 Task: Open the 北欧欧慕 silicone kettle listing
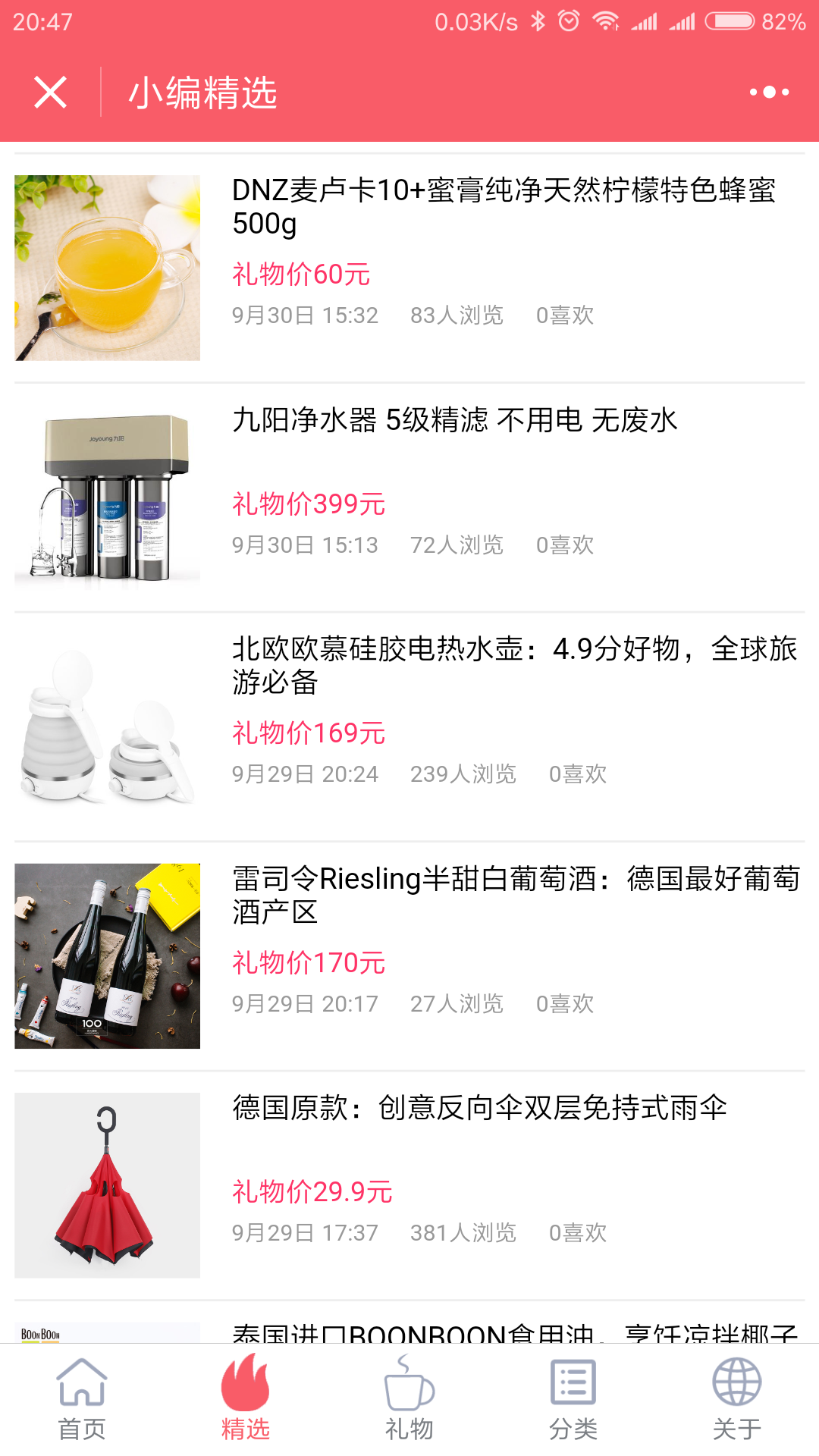[409, 726]
